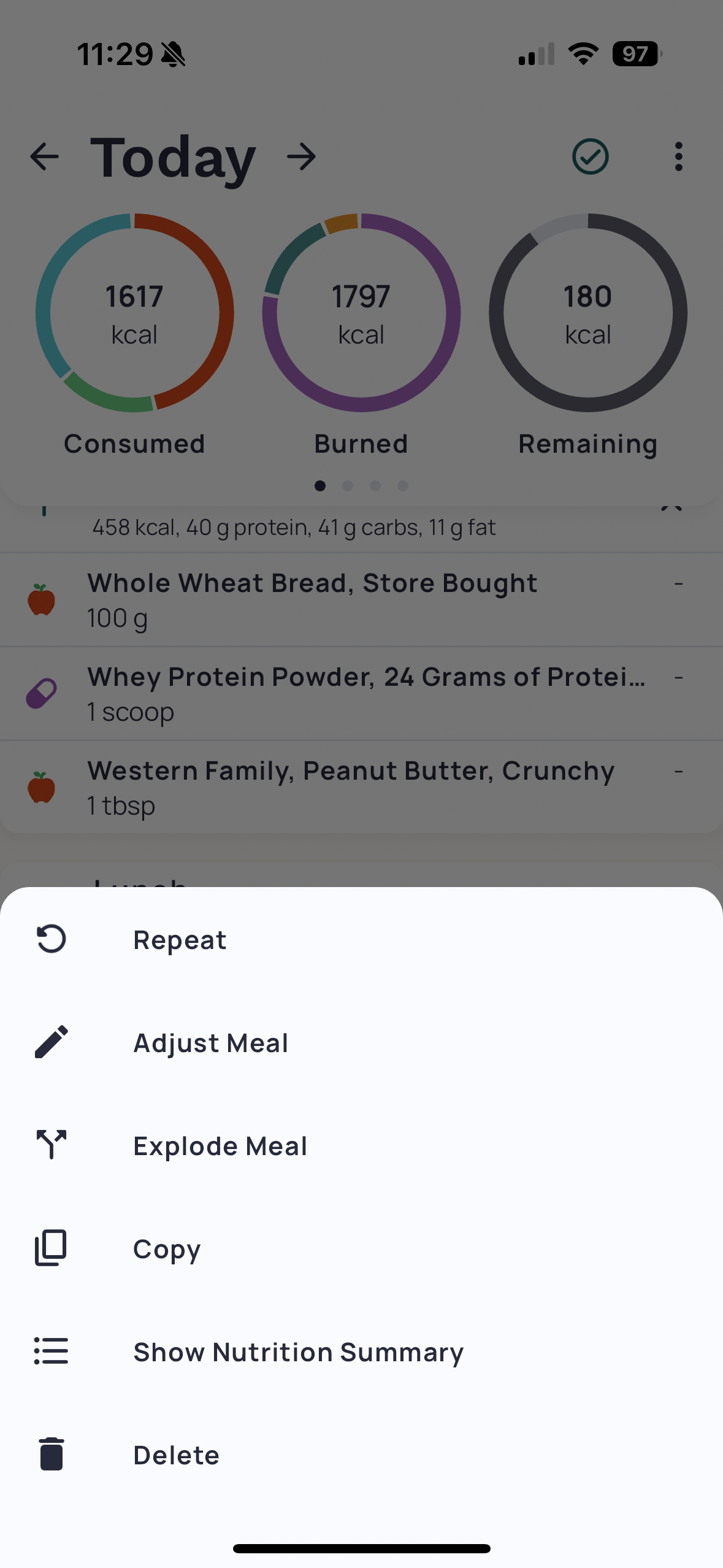Toggle to the second dashboard page dot

coord(348,485)
